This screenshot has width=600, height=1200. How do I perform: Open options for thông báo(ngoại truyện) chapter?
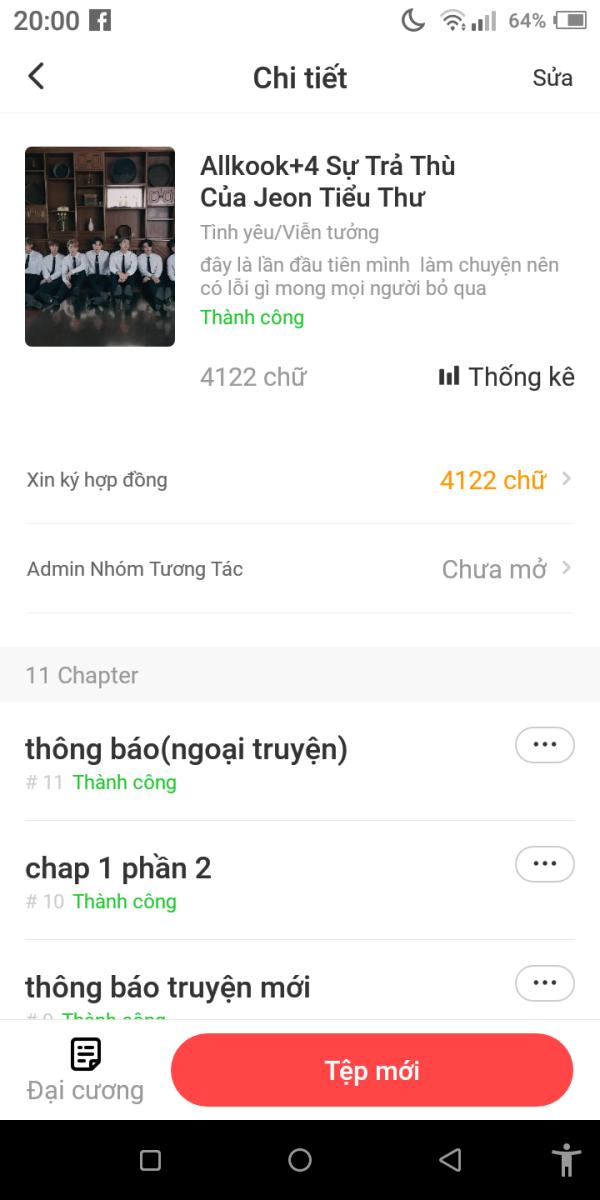(x=544, y=745)
